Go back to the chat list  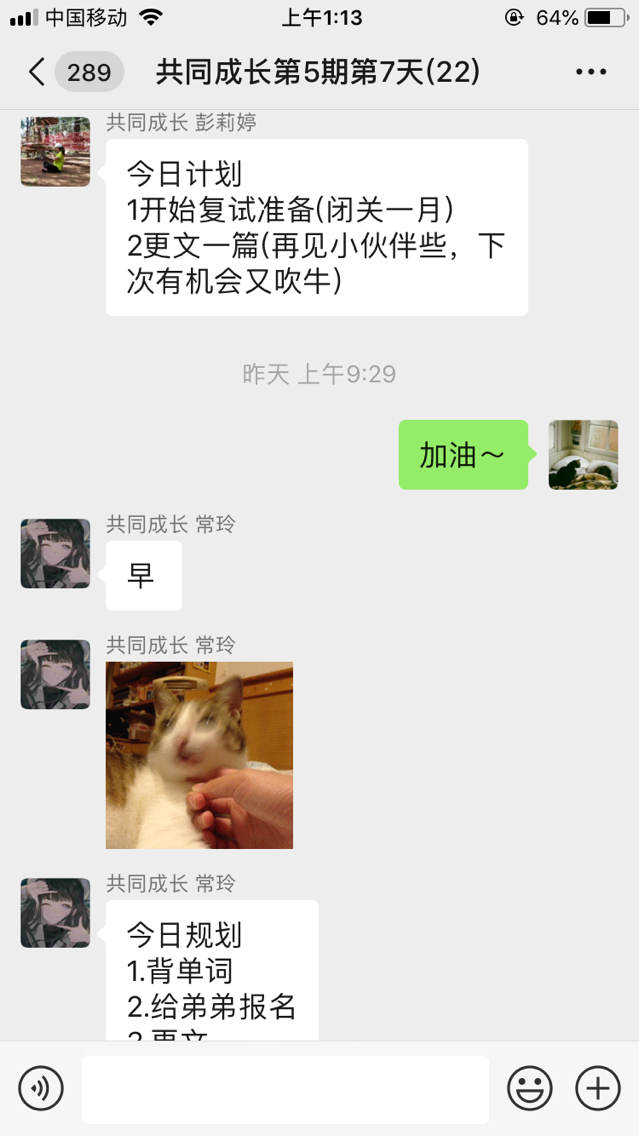pos(38,72)
